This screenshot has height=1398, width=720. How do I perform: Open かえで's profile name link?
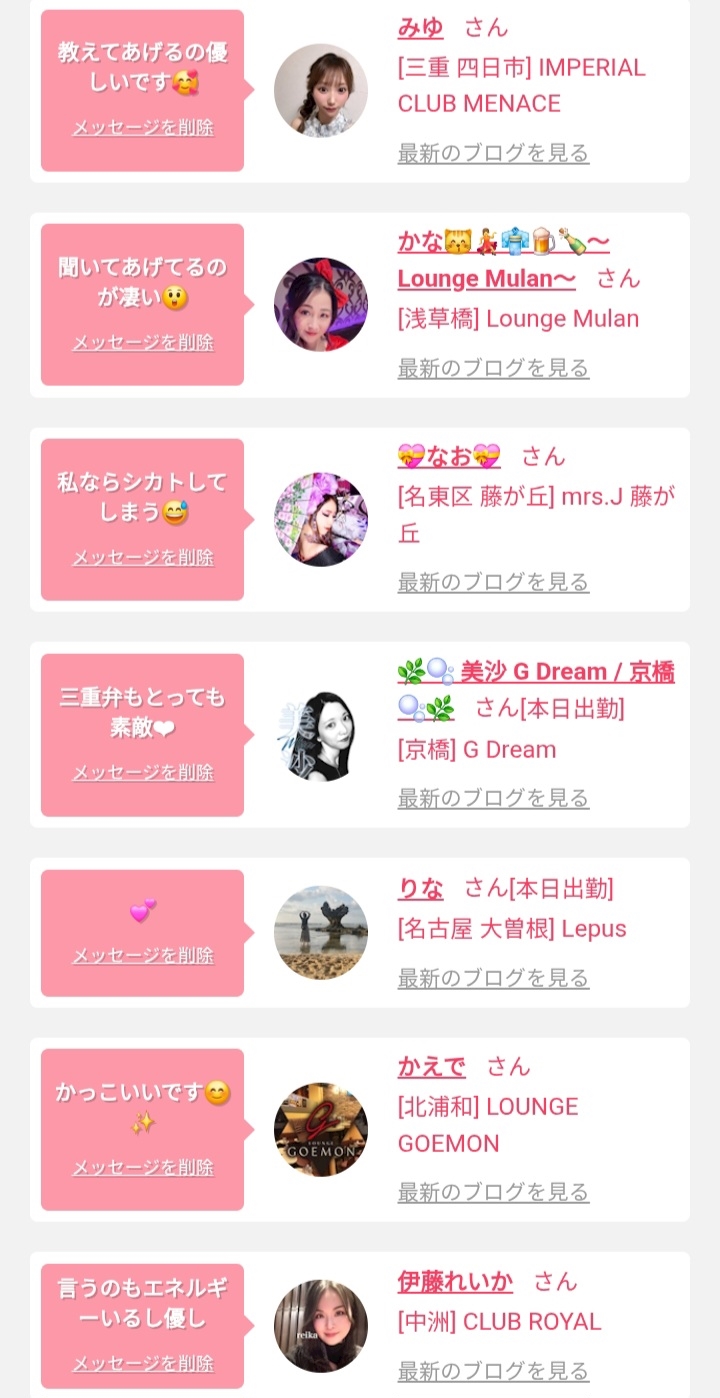coord(432,1067)
